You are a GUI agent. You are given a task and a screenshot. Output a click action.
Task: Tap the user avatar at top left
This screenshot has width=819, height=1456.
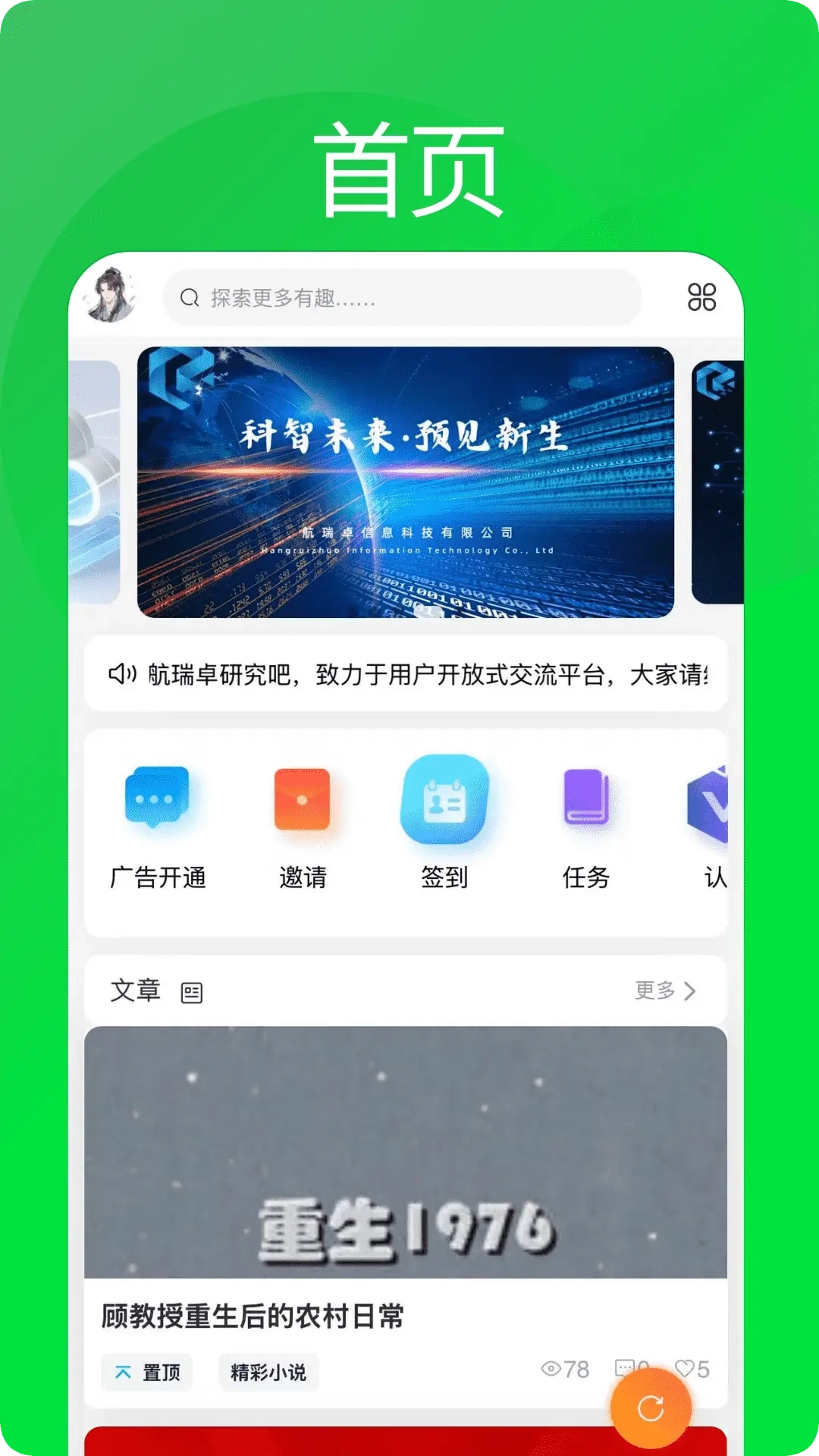click(116, 297)
